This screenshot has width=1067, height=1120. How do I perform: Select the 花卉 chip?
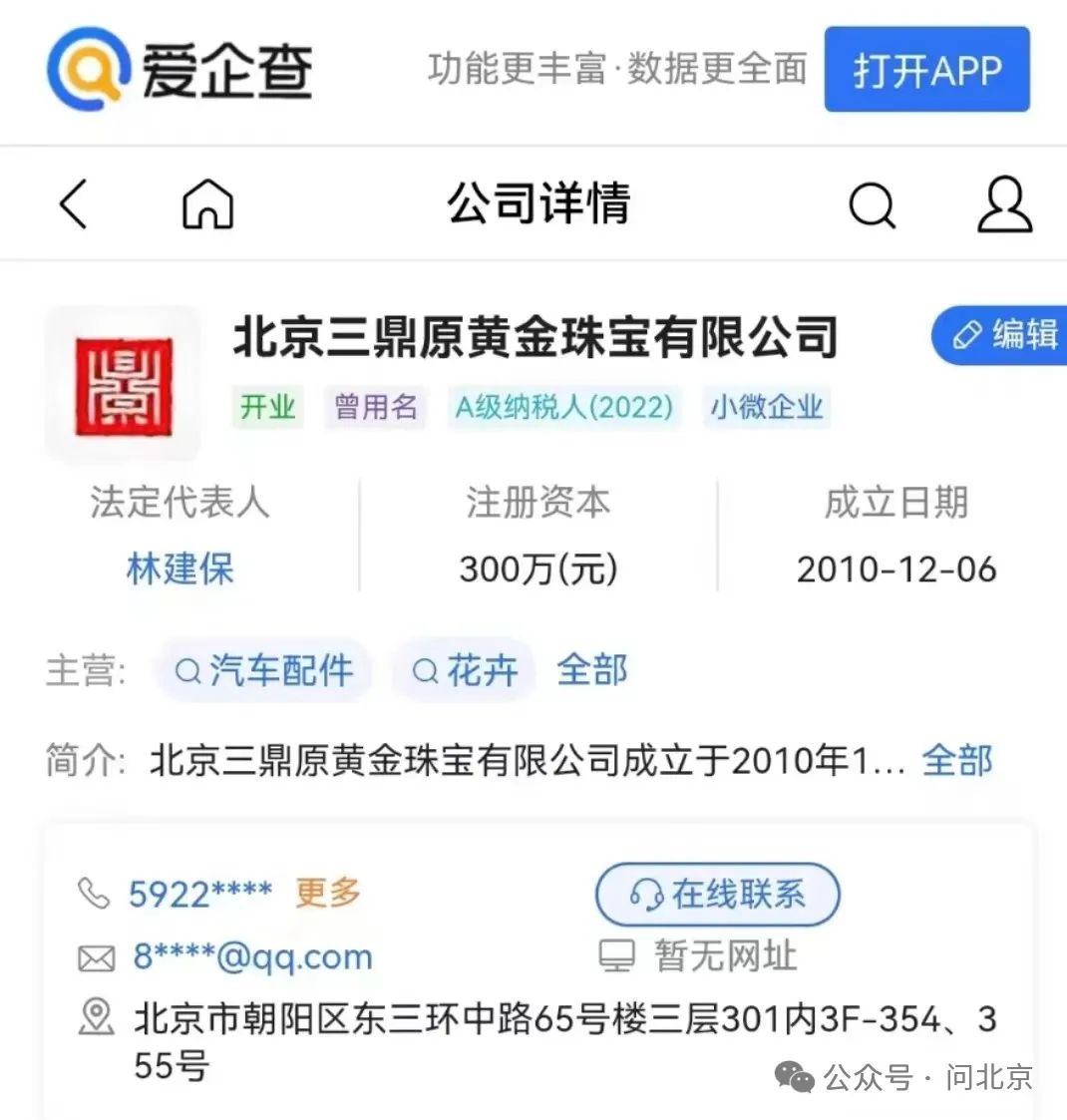[x=465, y=670]
